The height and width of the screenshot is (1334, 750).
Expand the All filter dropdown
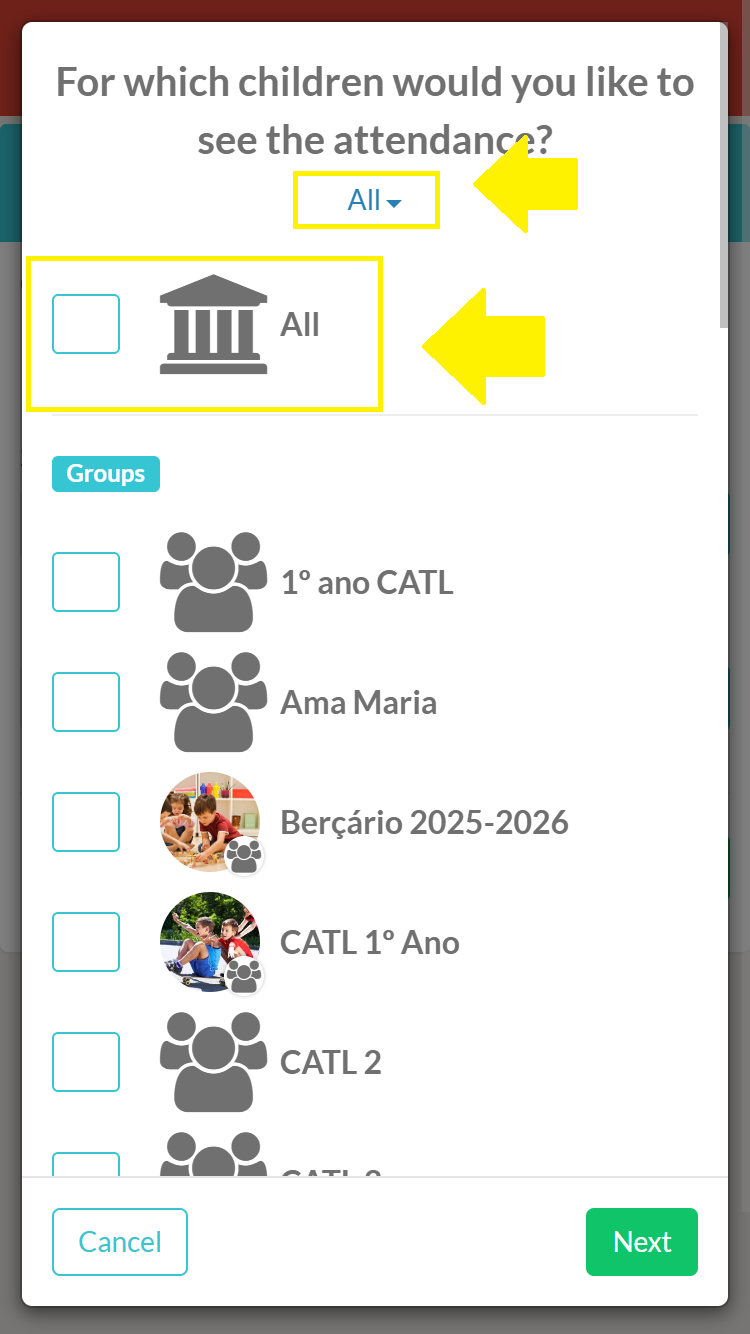click(373, 201)
